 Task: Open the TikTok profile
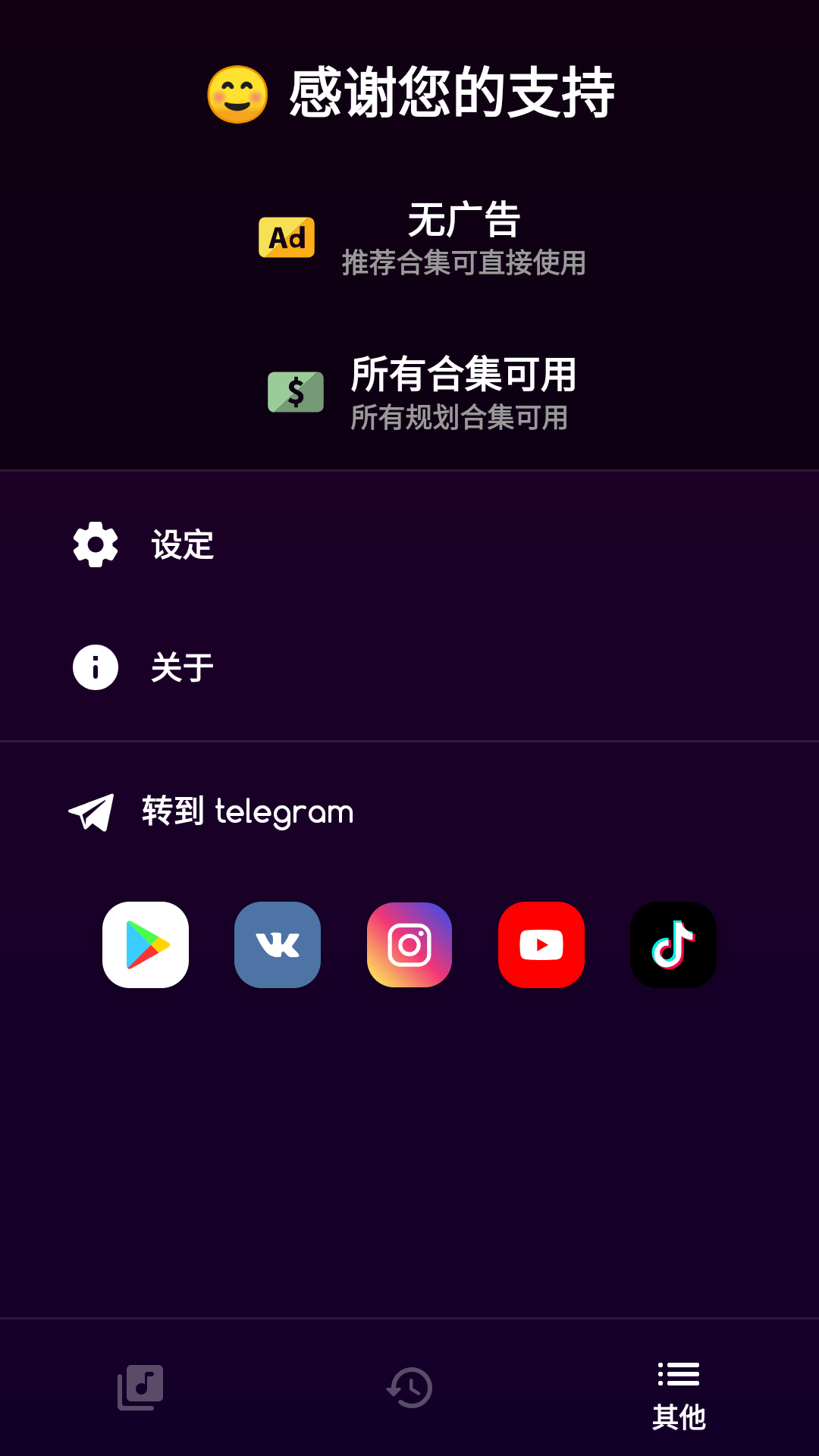(x=673, y=945)
